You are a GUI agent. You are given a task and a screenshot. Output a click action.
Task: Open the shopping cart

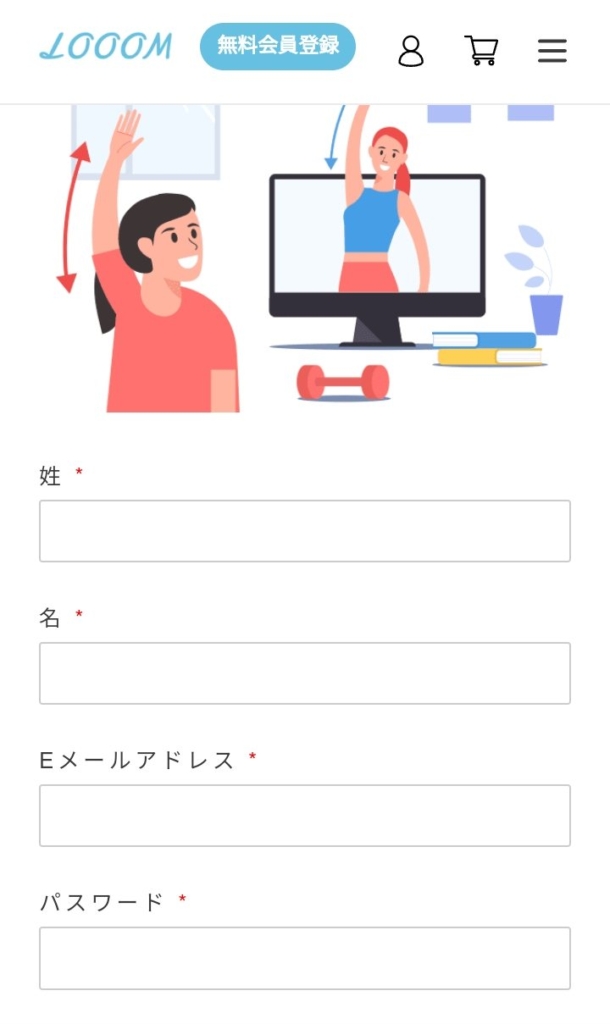(x=481, y=50)
